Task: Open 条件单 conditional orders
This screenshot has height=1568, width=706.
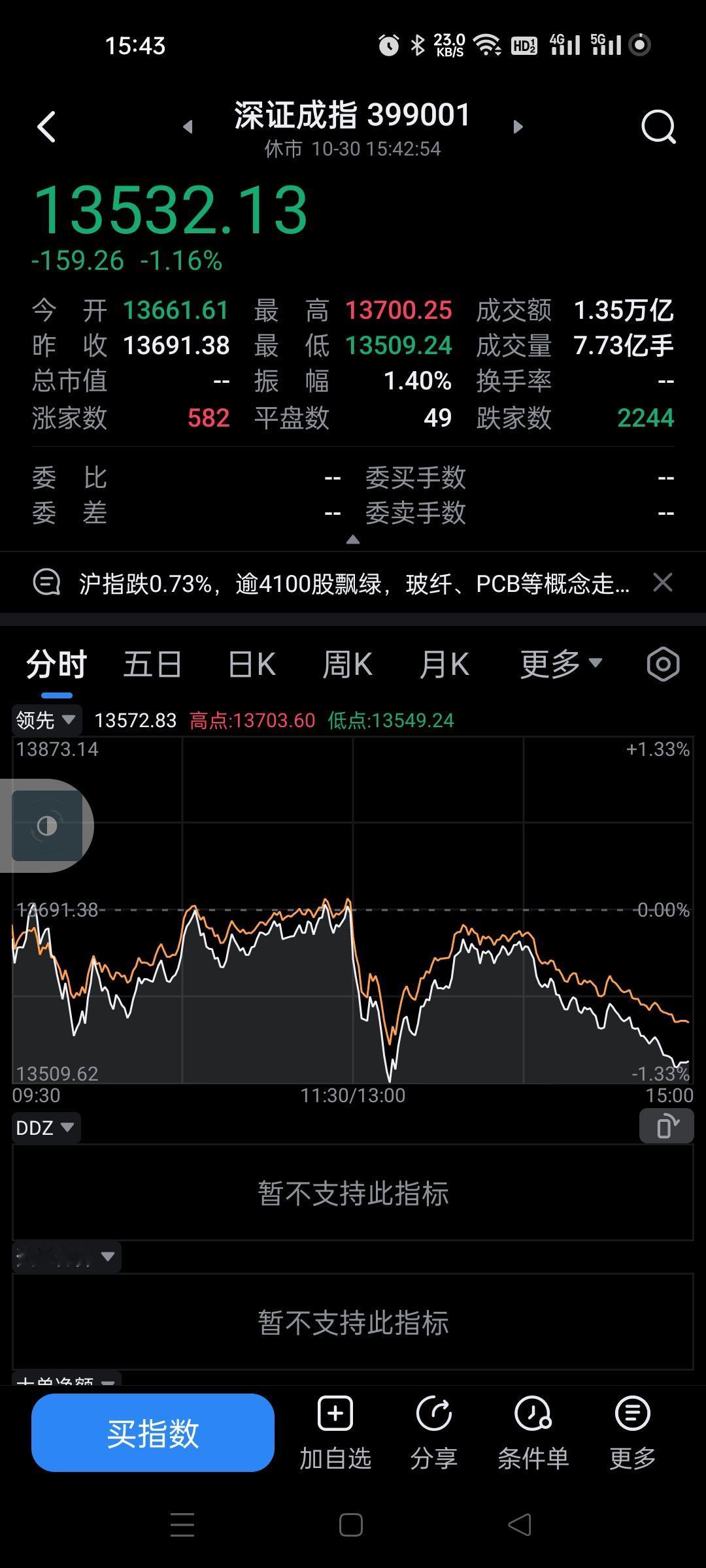Action: [533, 1433]
